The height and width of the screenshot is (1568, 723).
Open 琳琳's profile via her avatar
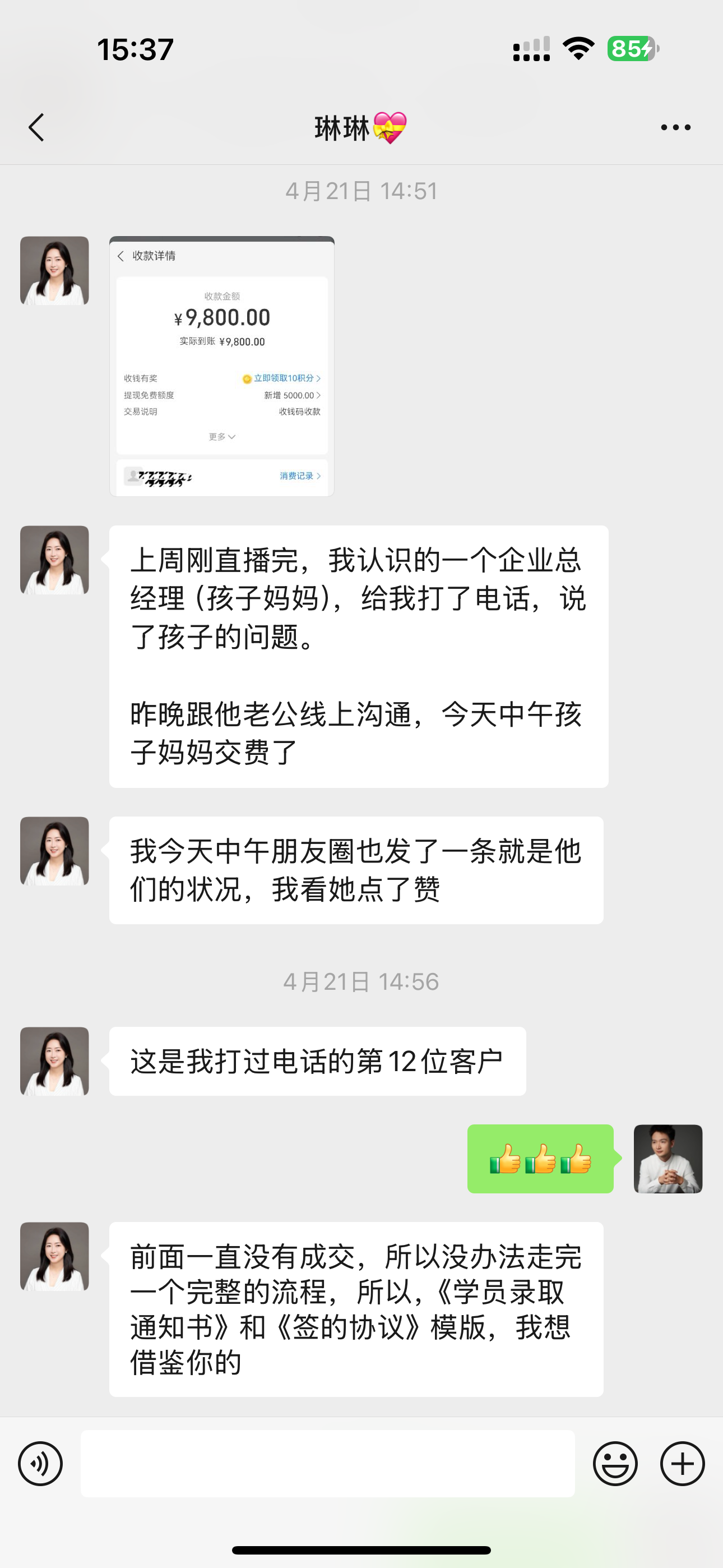click(54, 269)
